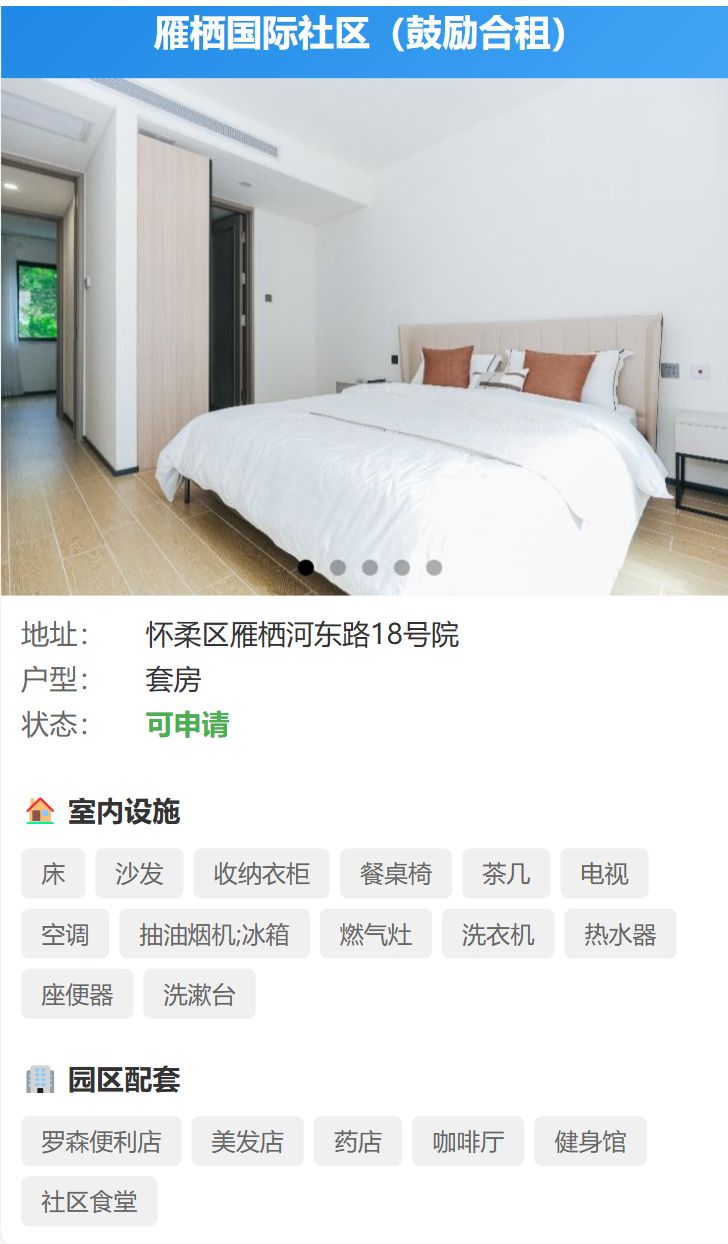Go to the last carousel dot

(x=434, y=567)
